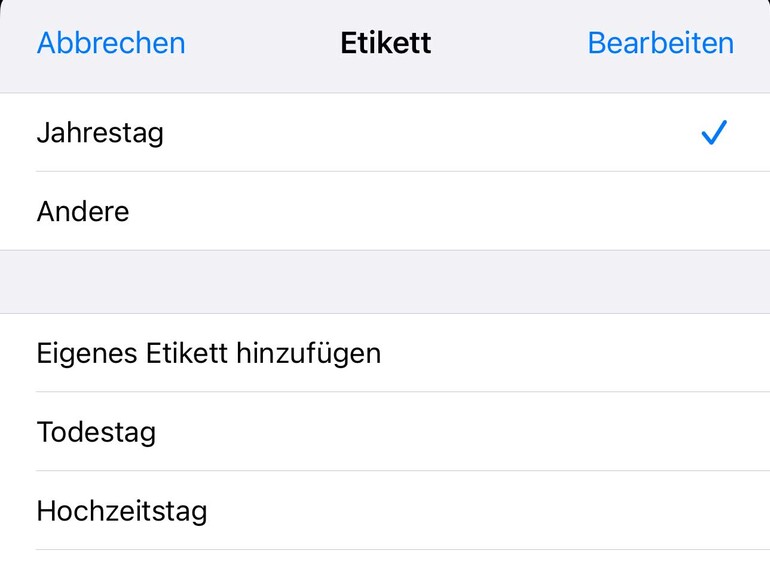Open Bearbeiten to edit labels
This screenshot has height=578, width=770.
point(660,43)
